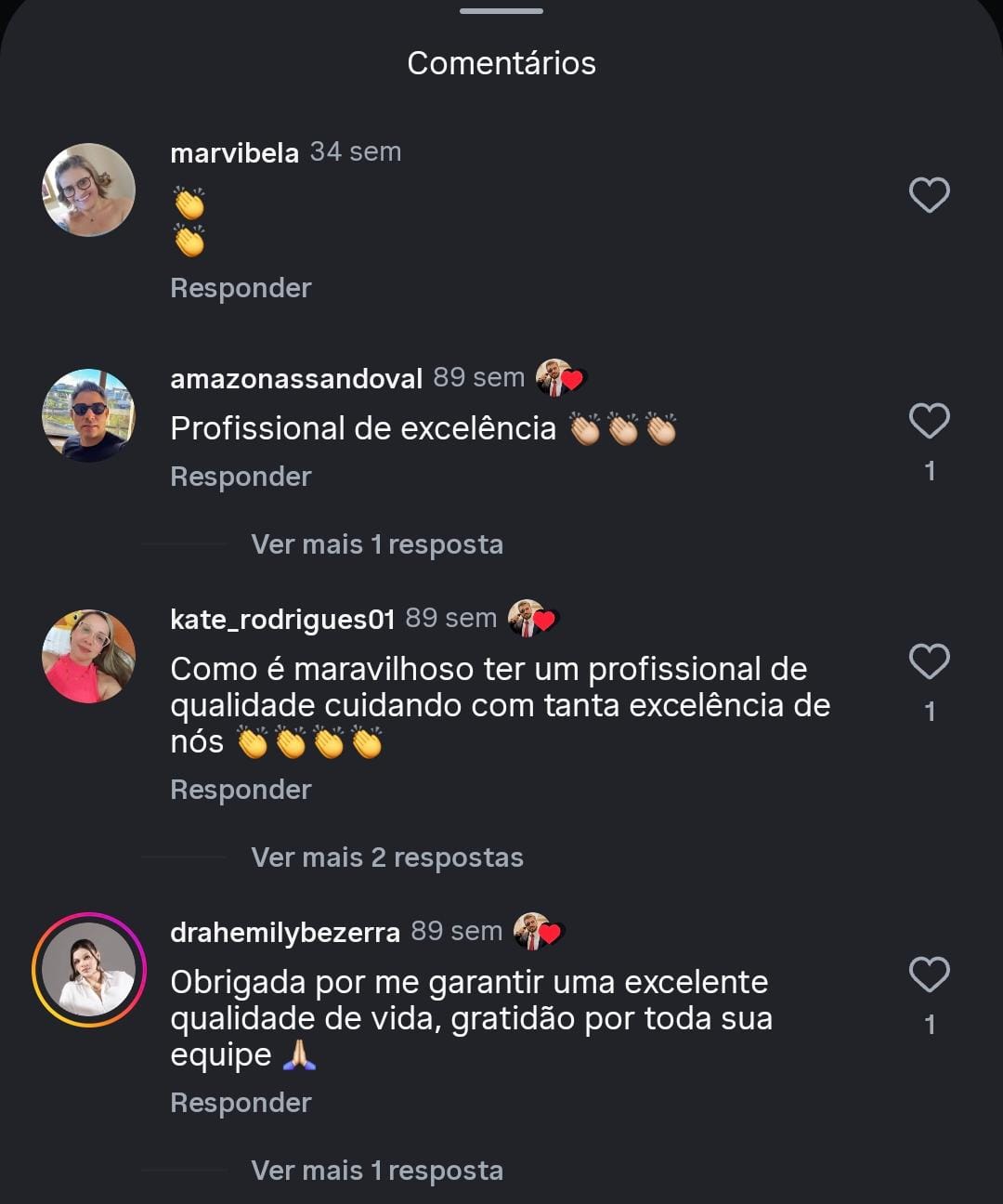1003x1204 pixels.
Task: Toggle like on marvibela's clapping comment
Action: 928,194
